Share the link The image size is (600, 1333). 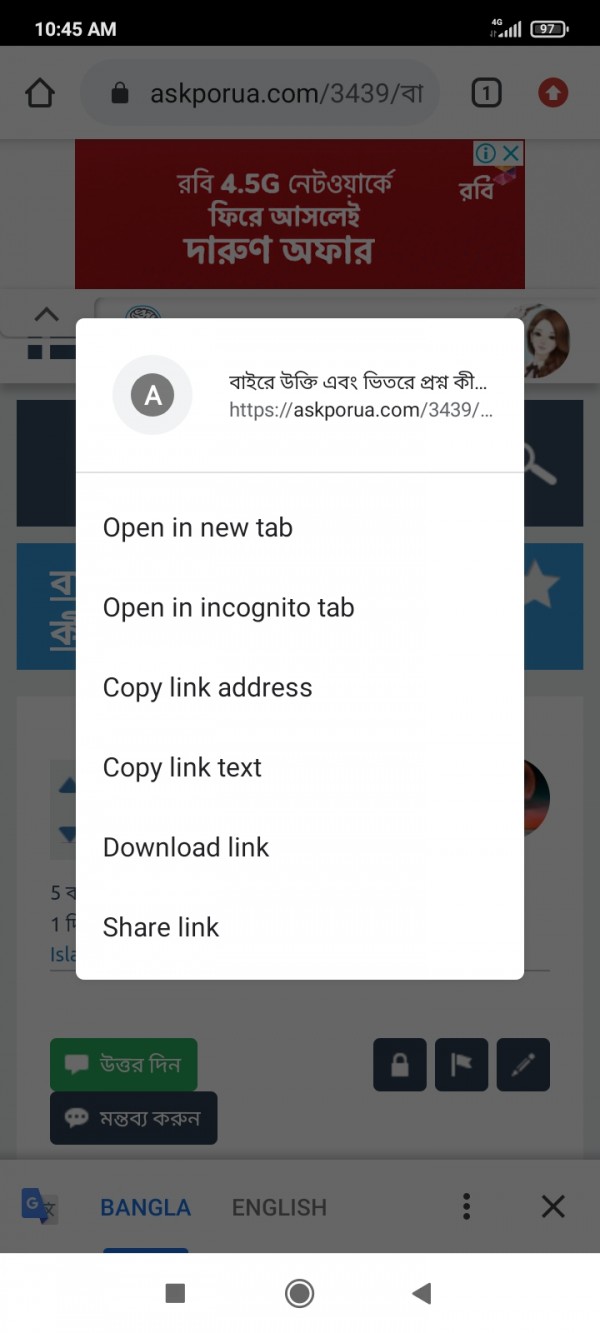tap(161, 928)
